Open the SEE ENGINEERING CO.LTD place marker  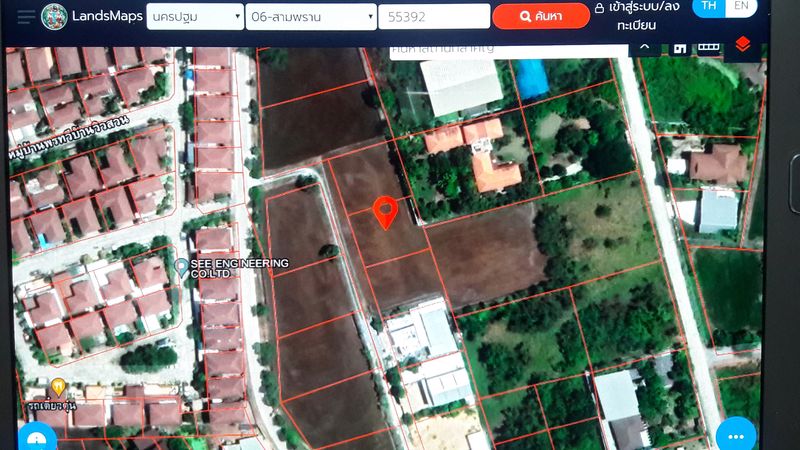coord(180,267)
